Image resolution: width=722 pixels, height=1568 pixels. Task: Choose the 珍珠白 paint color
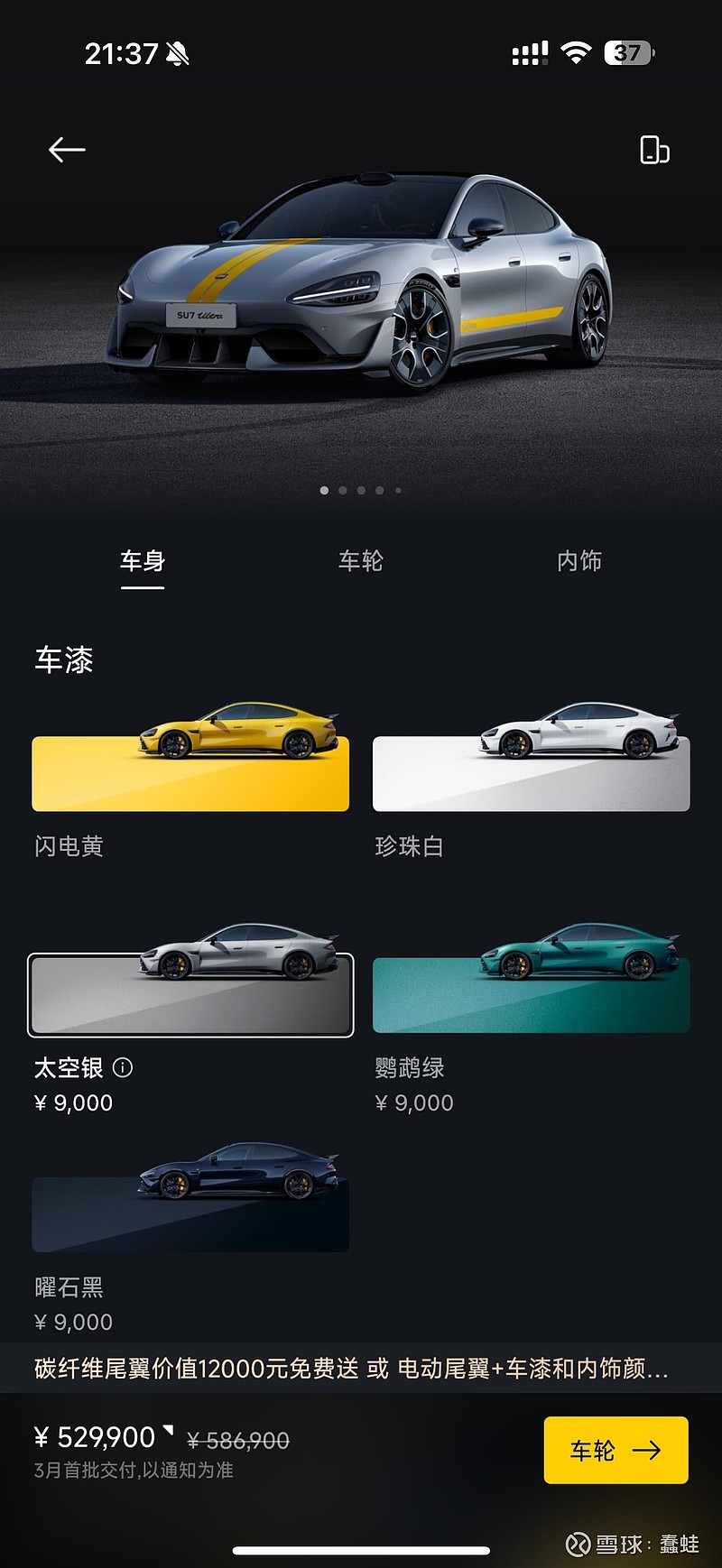(x=532, y=757)
